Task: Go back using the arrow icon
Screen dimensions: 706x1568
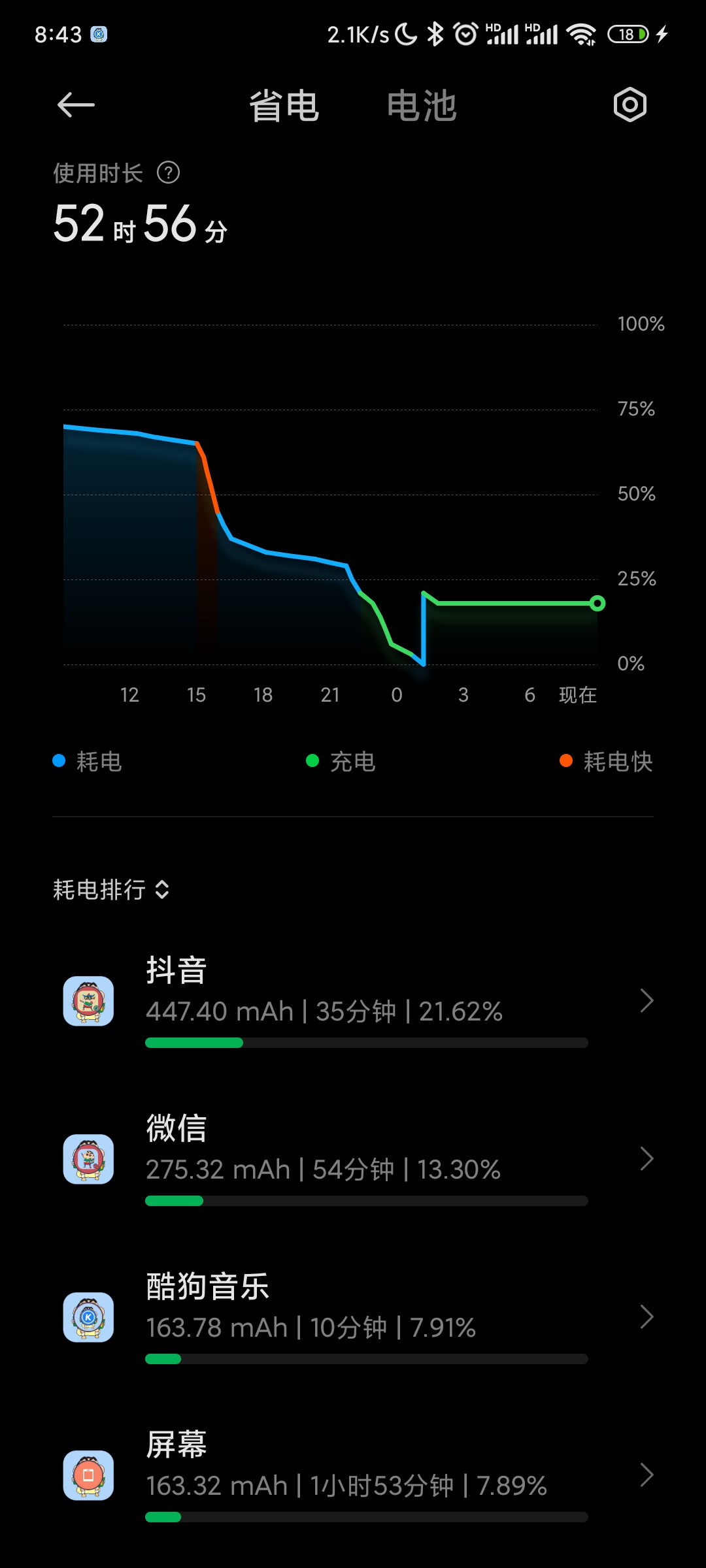Action: (x=76, y=105)
